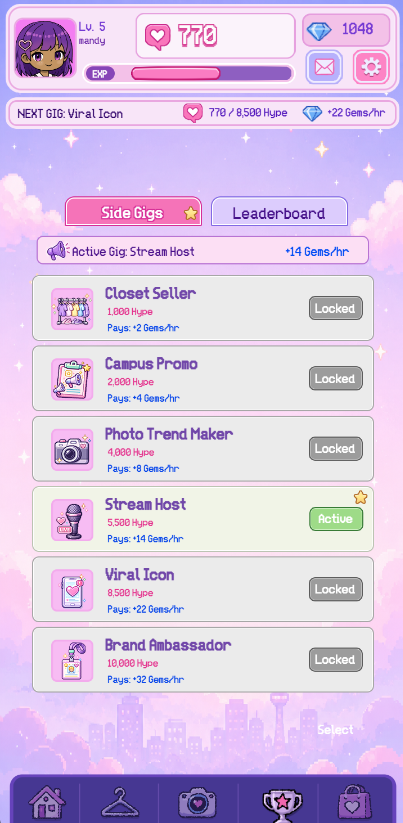Tap the Active button on Stream Host
This screenshot has height=823, width=403.
335,519
